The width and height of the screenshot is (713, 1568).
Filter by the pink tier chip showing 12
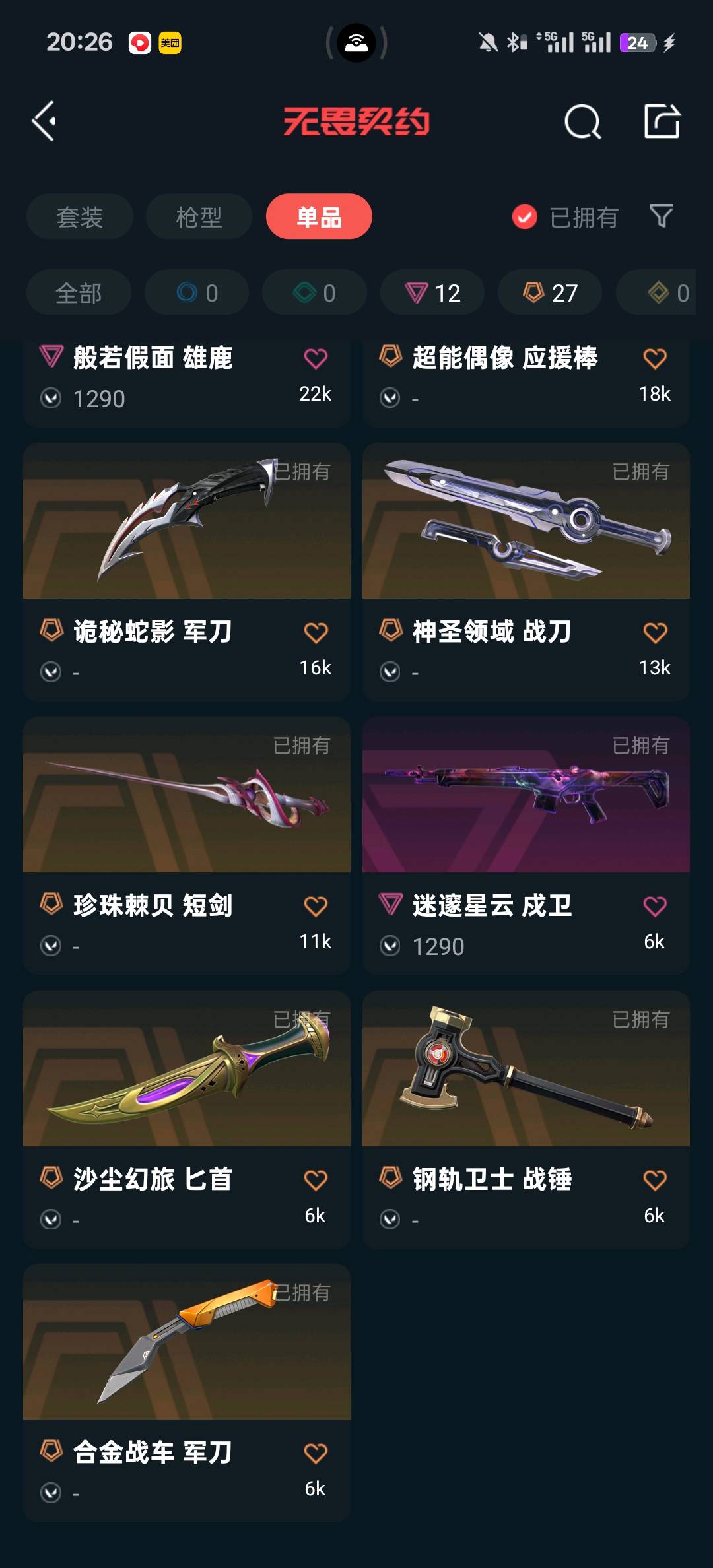pos(432,292)
